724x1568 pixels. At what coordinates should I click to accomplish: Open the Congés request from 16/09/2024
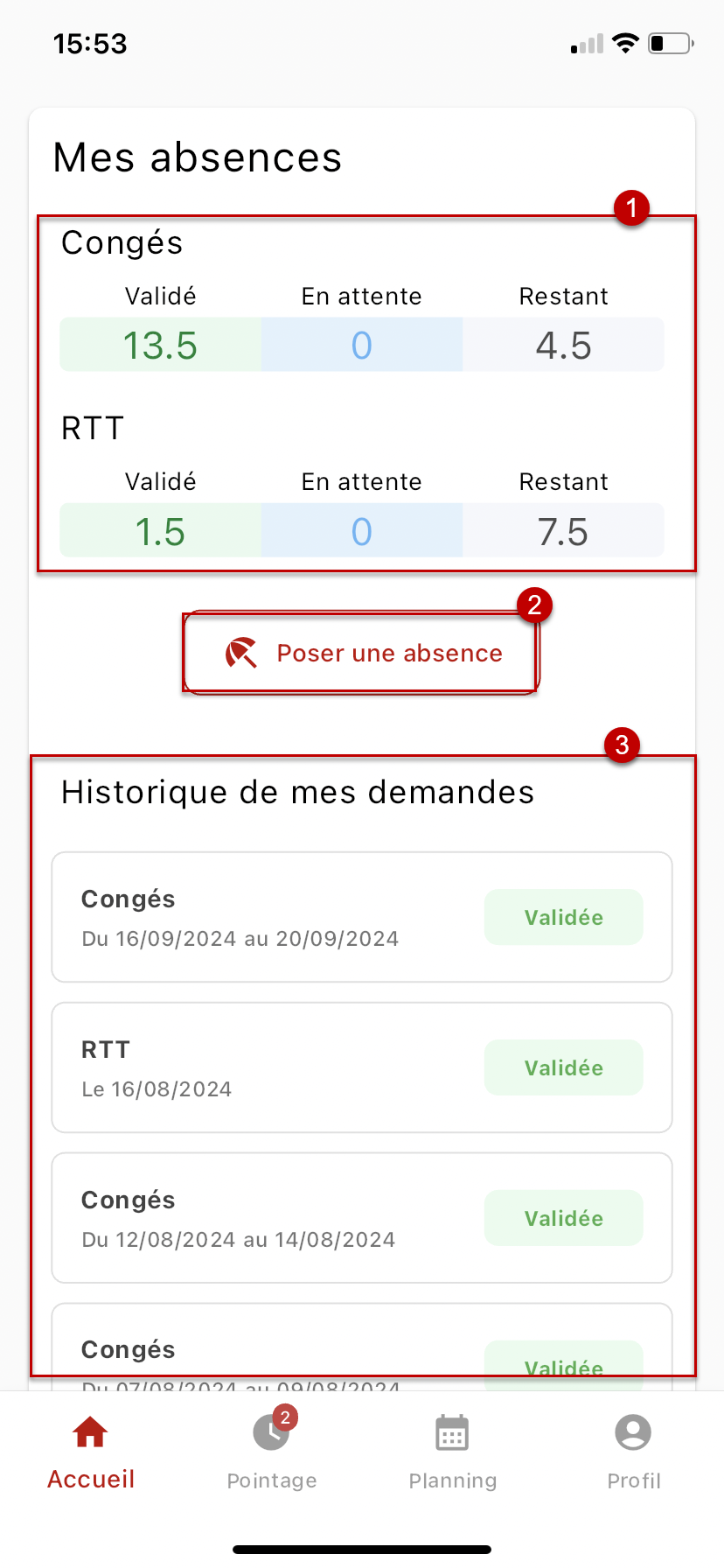point(362,917)
